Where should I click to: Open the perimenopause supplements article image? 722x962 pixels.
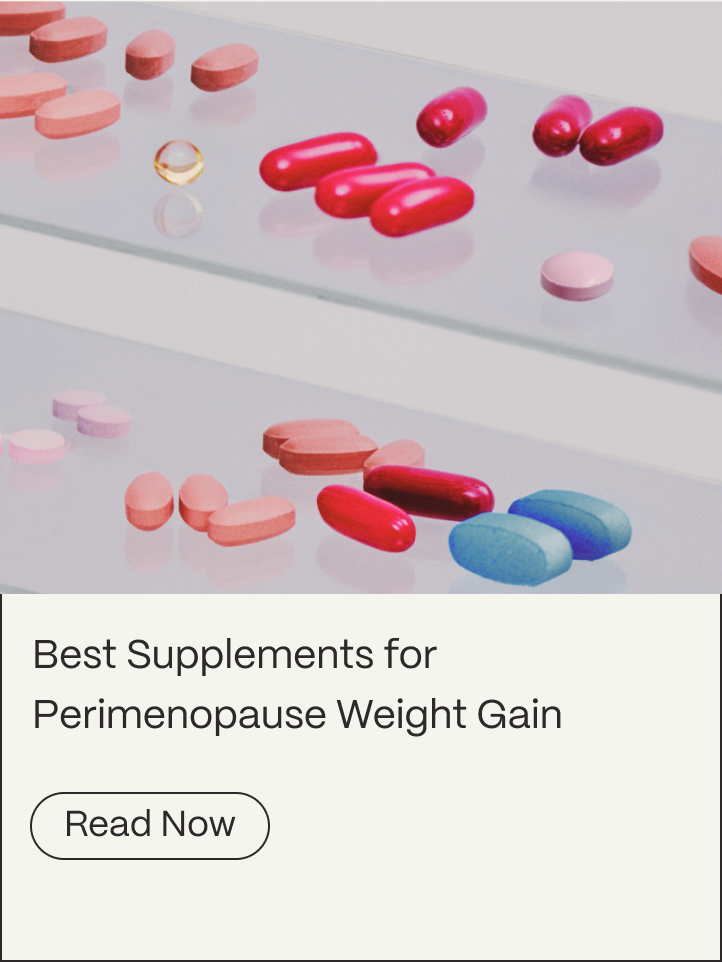point(361,297)
